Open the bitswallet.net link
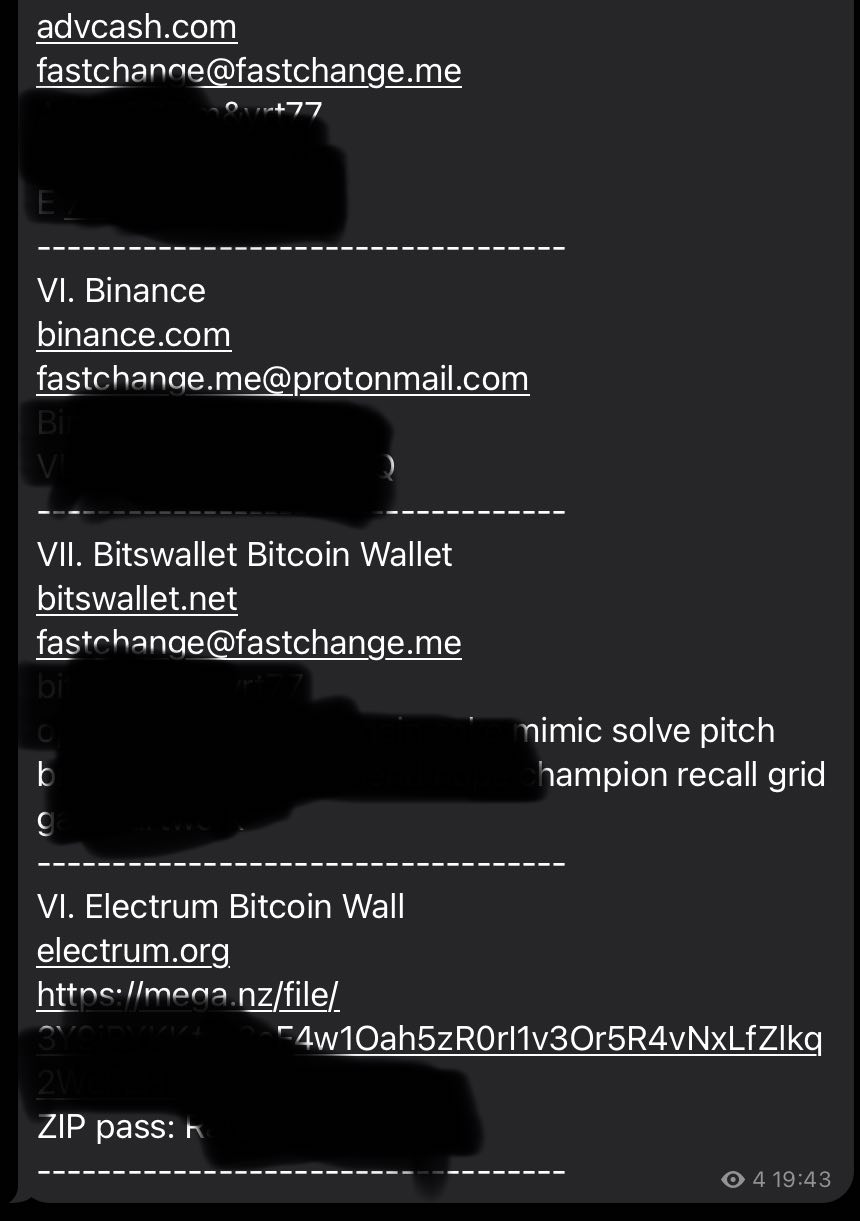This screenshot has width=860, height=1221. (137, 598)
